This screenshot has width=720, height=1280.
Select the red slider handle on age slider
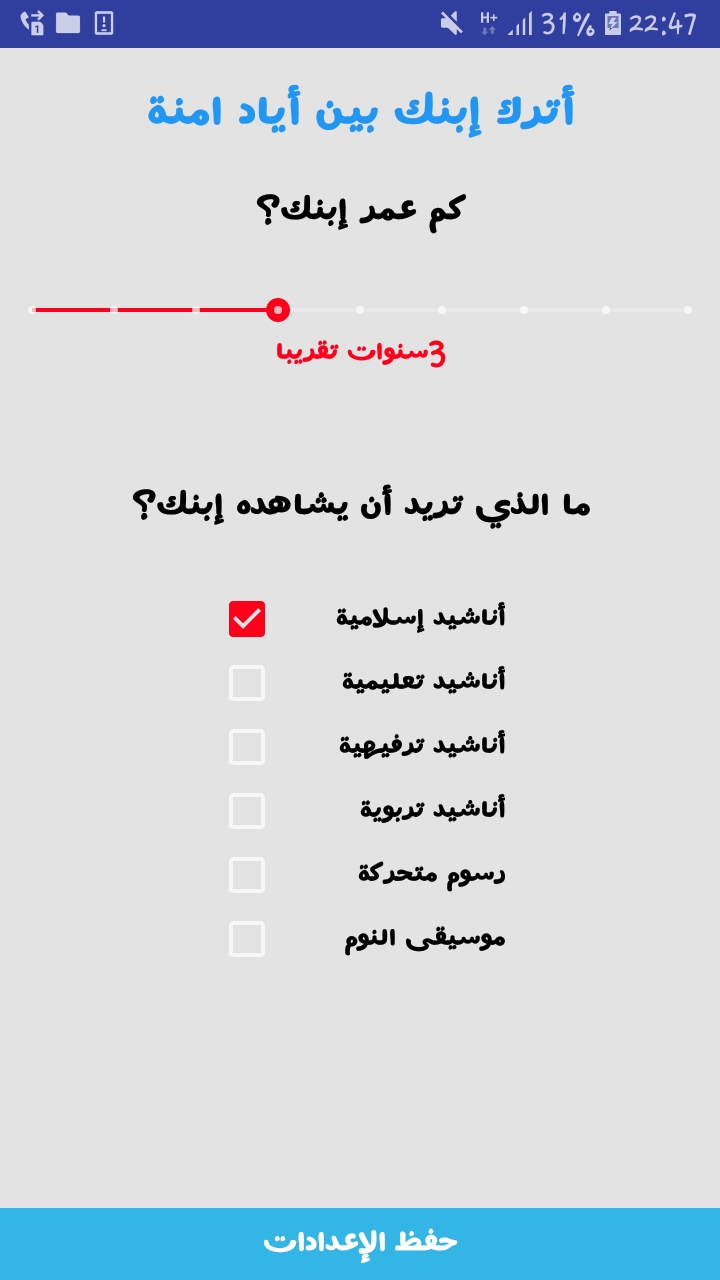pyautogui.click(x=277, y=310)
